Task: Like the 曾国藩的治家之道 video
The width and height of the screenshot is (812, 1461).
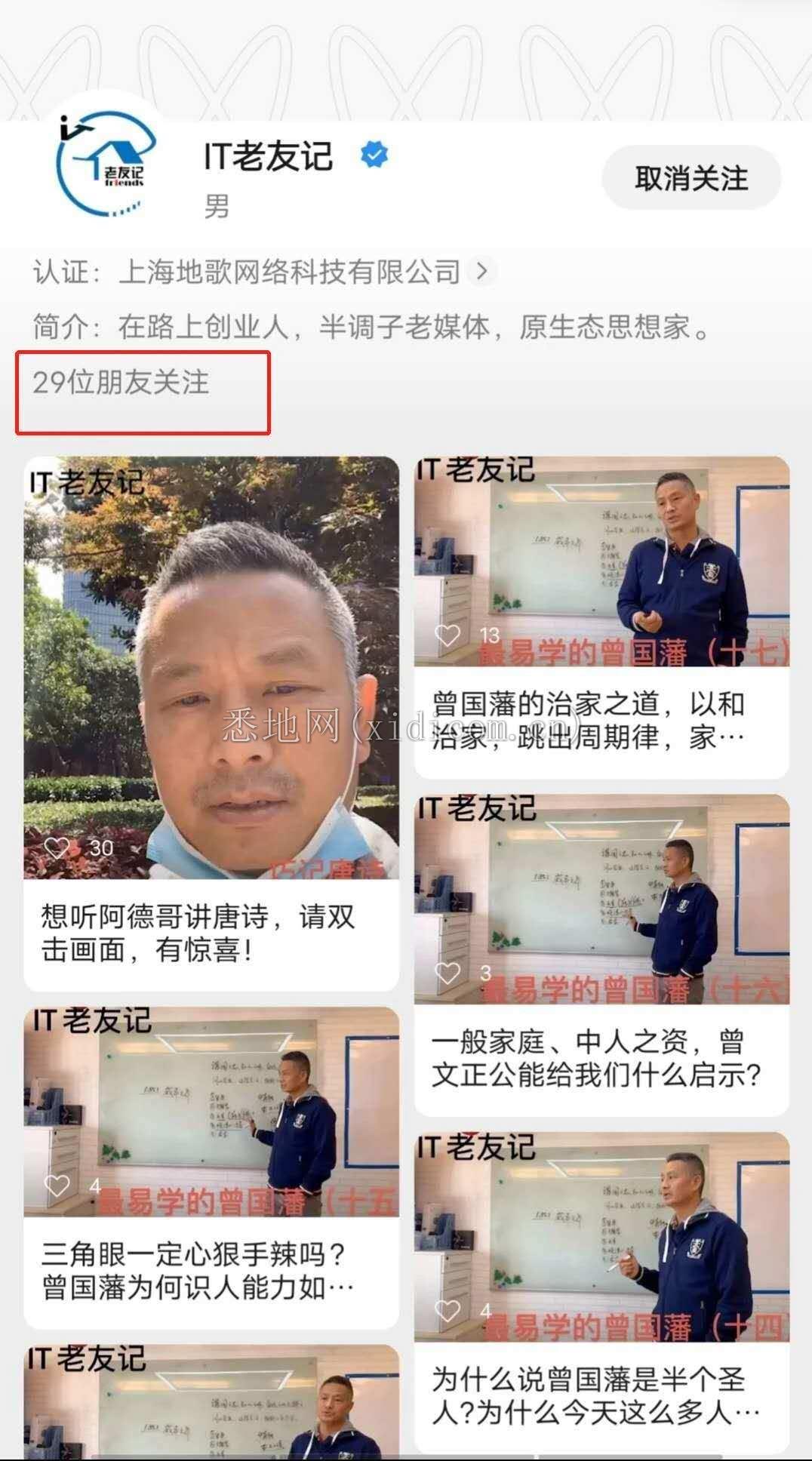Action: pos(448,635)
